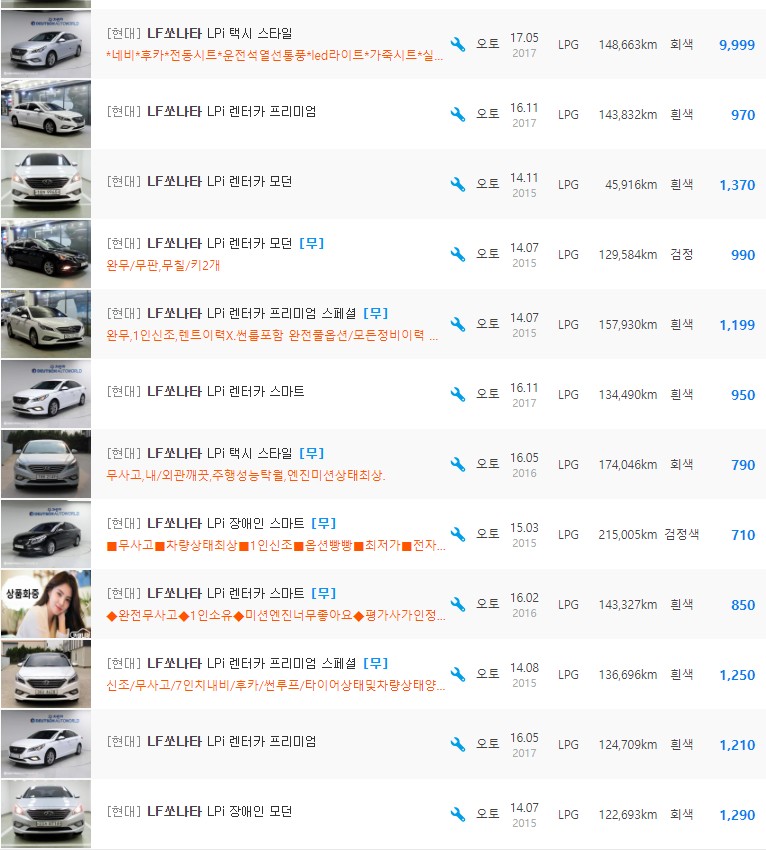The height and width of the screenshot is (850, 766).
Task: Select the wrench icon on the 검정 렌터카 모던 listing
Action: click(x=457, y=254)
